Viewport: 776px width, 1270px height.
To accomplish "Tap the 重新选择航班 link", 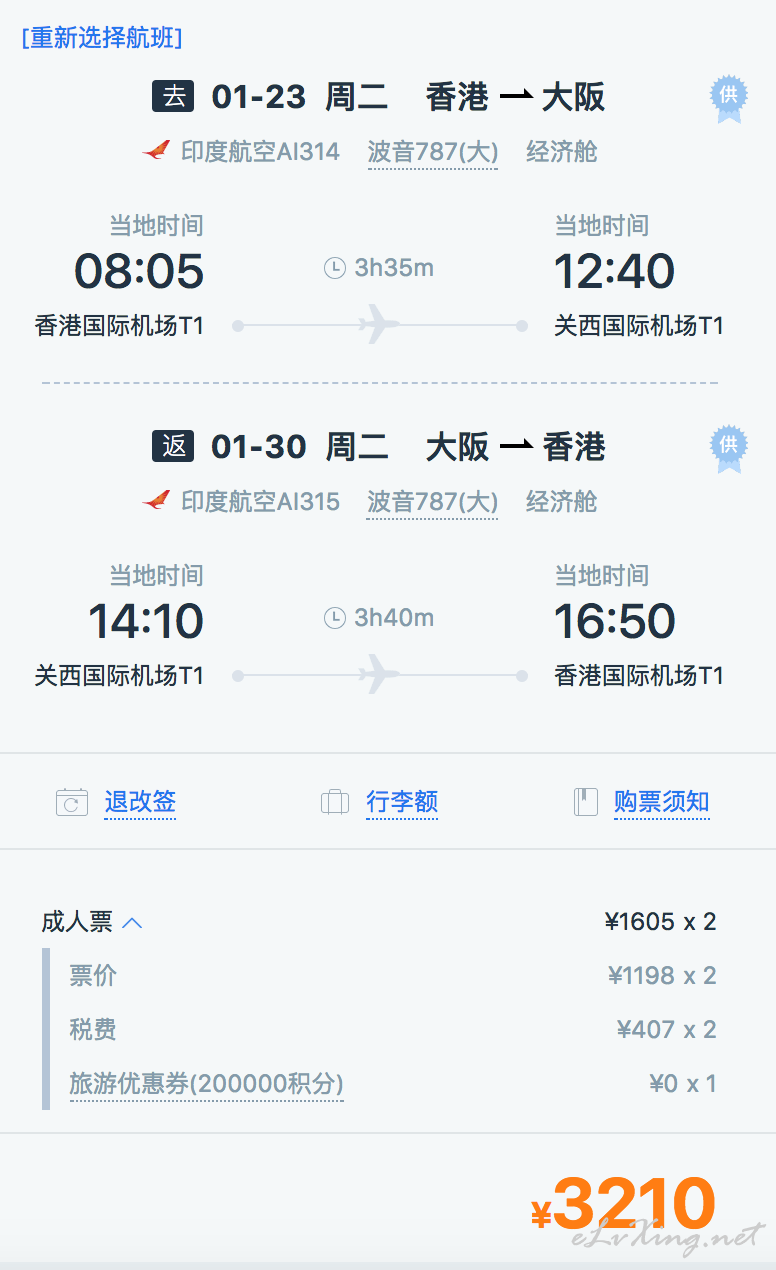I will point(101,38).
